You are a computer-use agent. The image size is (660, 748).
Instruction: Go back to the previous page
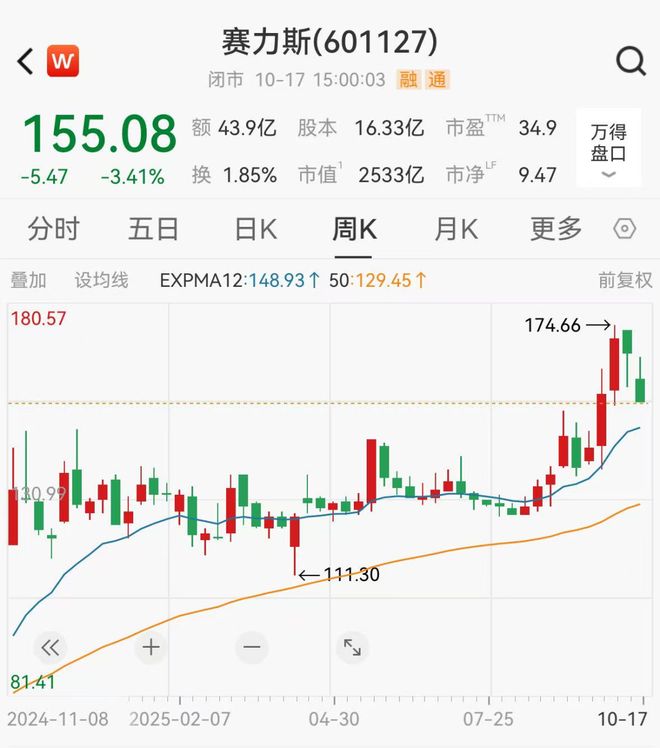point(25,62)
